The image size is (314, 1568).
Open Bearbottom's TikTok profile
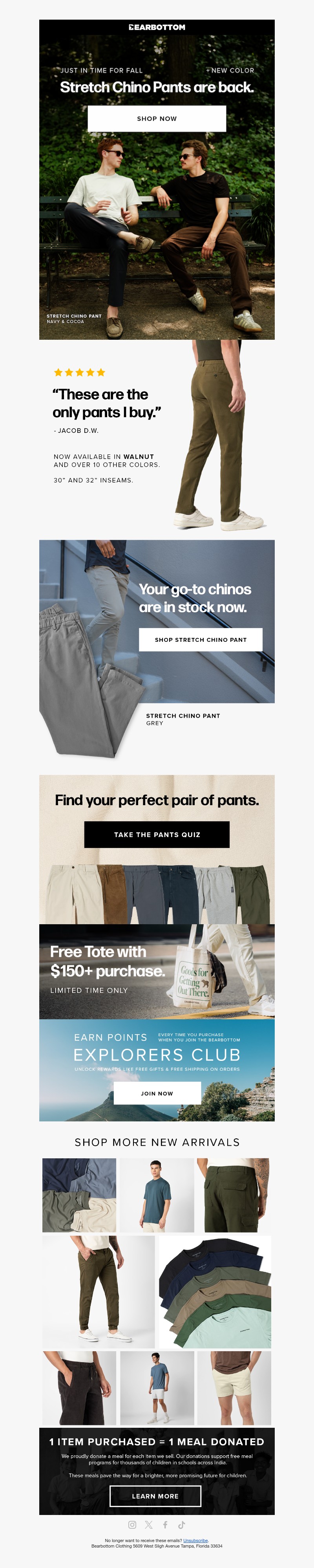(181, 1525)
